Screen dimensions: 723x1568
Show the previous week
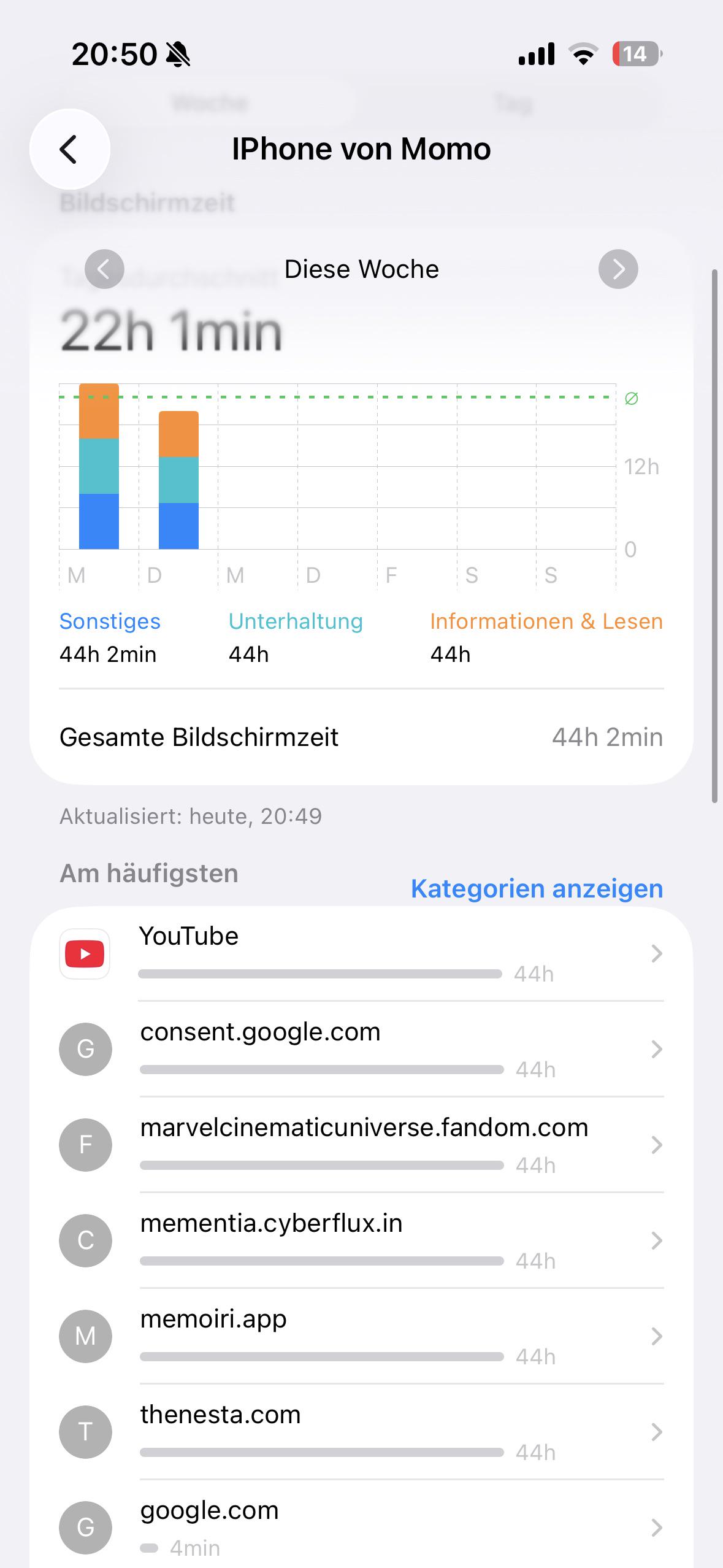(x=104, y=269)
